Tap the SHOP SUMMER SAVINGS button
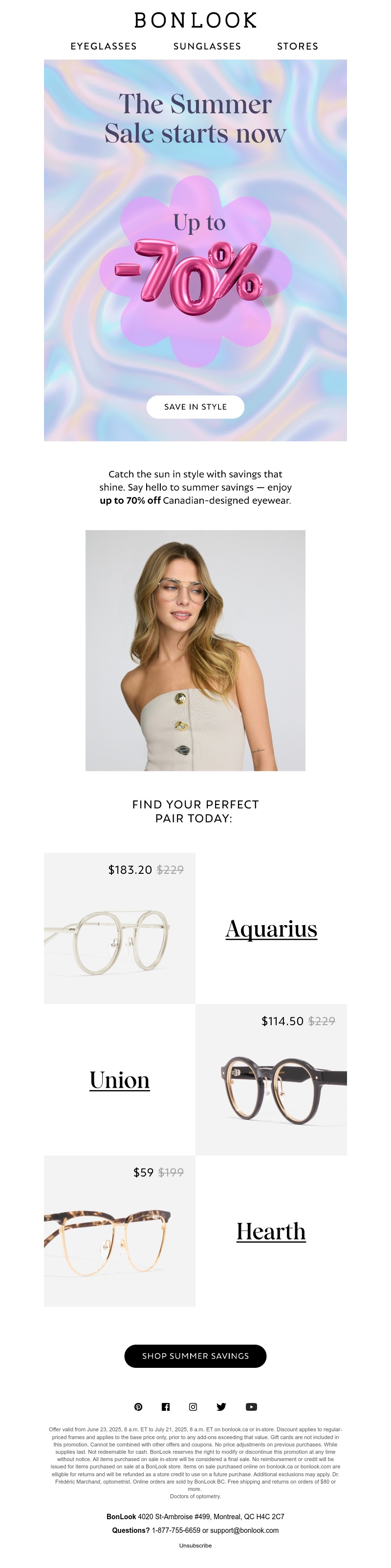The image size is (391, 1568). tap(195, 1356)
